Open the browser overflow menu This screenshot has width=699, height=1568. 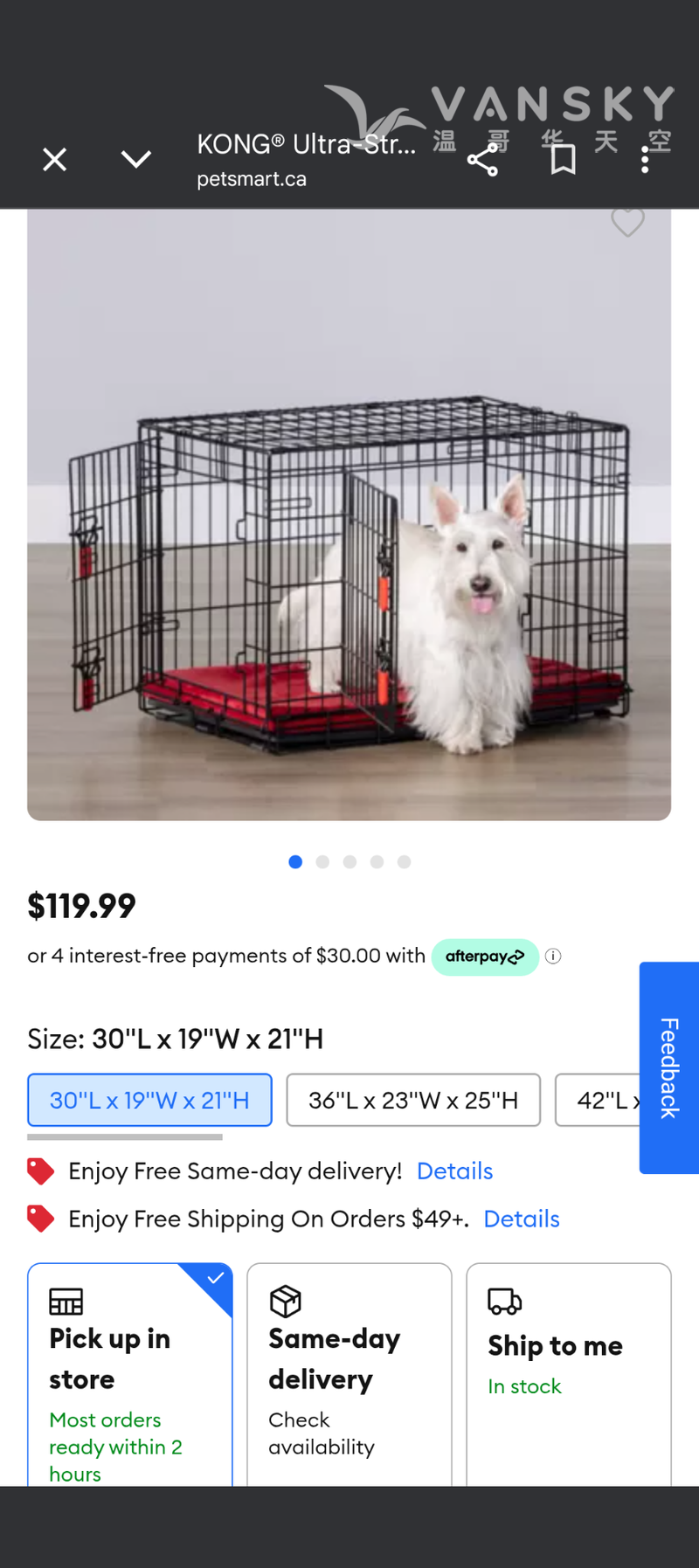645,160
